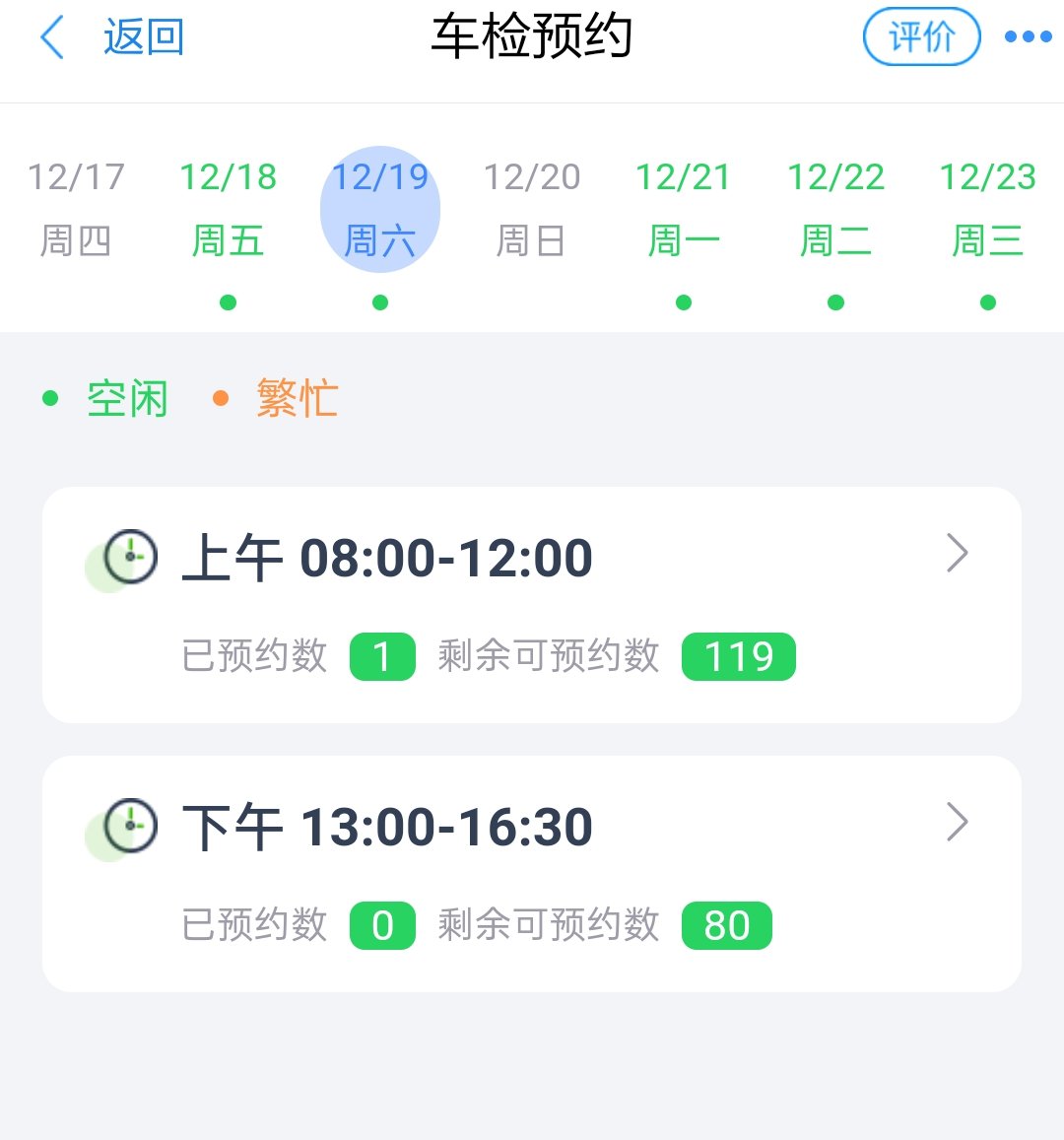Viewport: 1064px width, 1140px height.
Task: Open the three-dot overflow menu
Action: point(1028,37)
